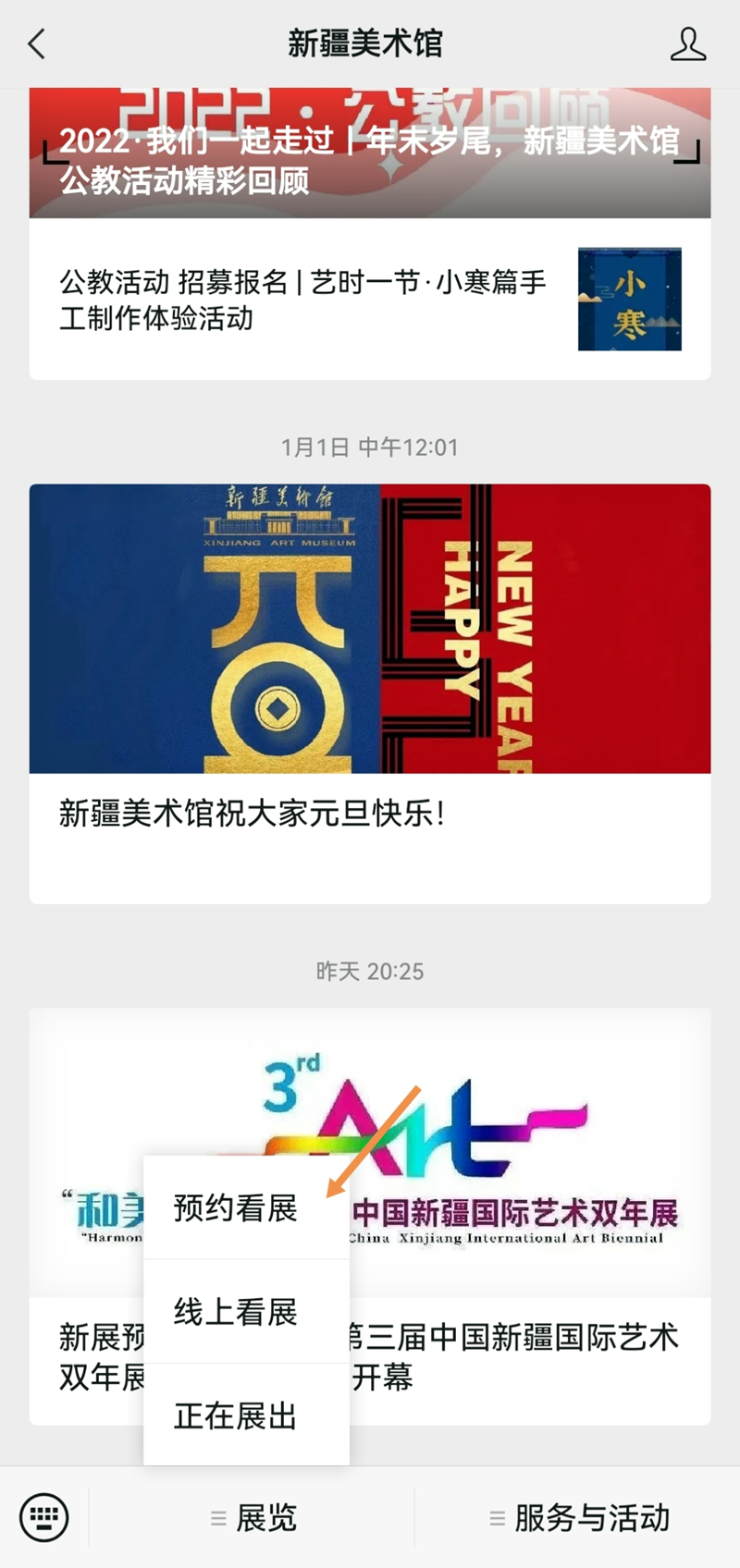Expand the 服务与活动 menu
Screen dimensions: 740x1568
(x=578, y=1517)
